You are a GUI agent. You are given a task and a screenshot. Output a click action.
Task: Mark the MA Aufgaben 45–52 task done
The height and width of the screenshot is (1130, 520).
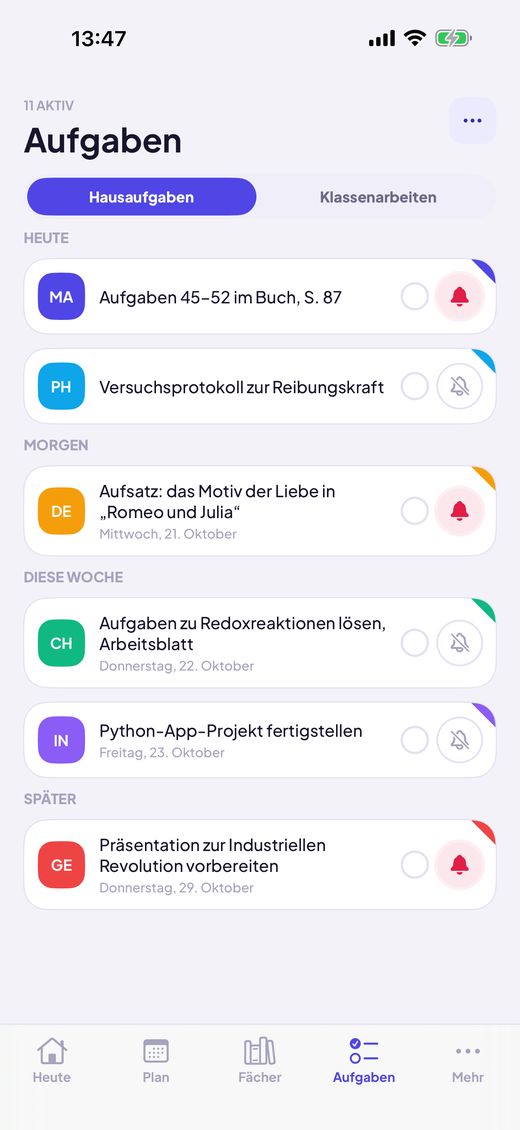415,296
